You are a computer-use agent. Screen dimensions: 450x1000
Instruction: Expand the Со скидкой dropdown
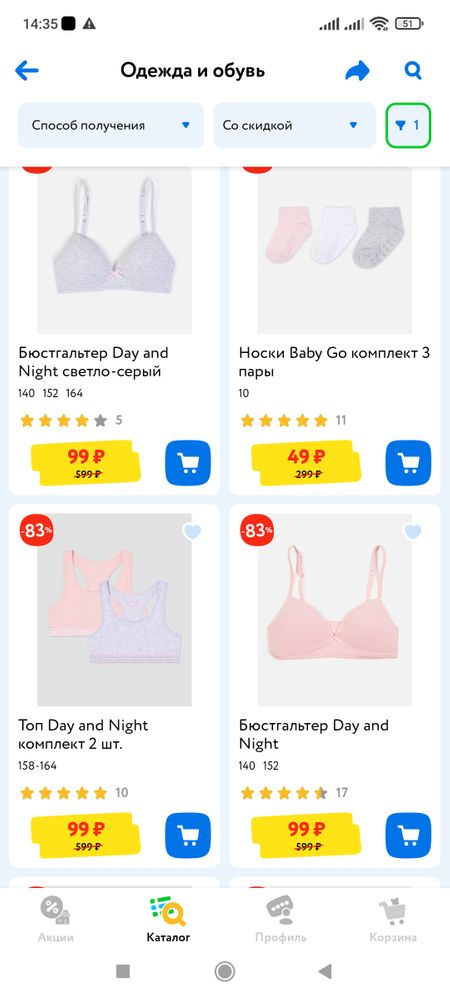[294, 126]
